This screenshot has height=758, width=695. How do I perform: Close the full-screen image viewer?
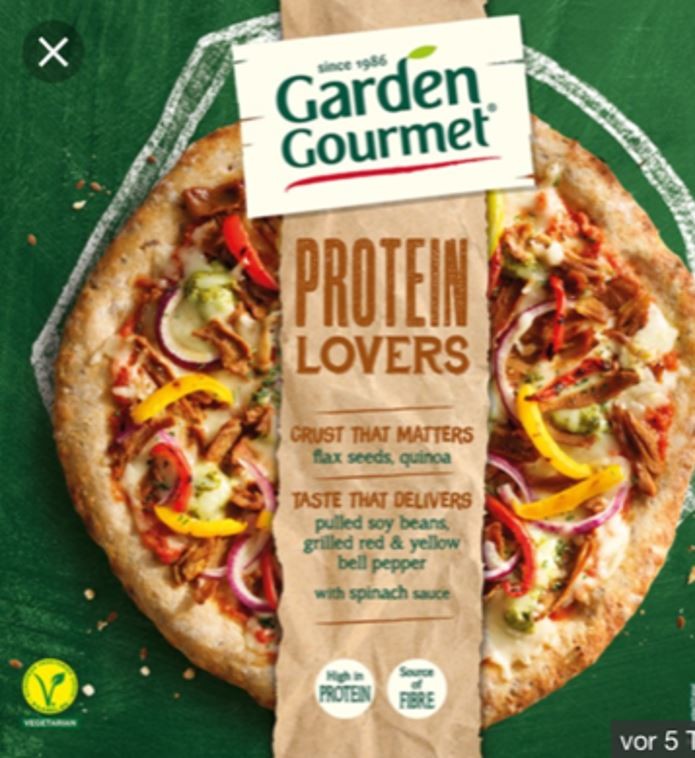point(53,53)
